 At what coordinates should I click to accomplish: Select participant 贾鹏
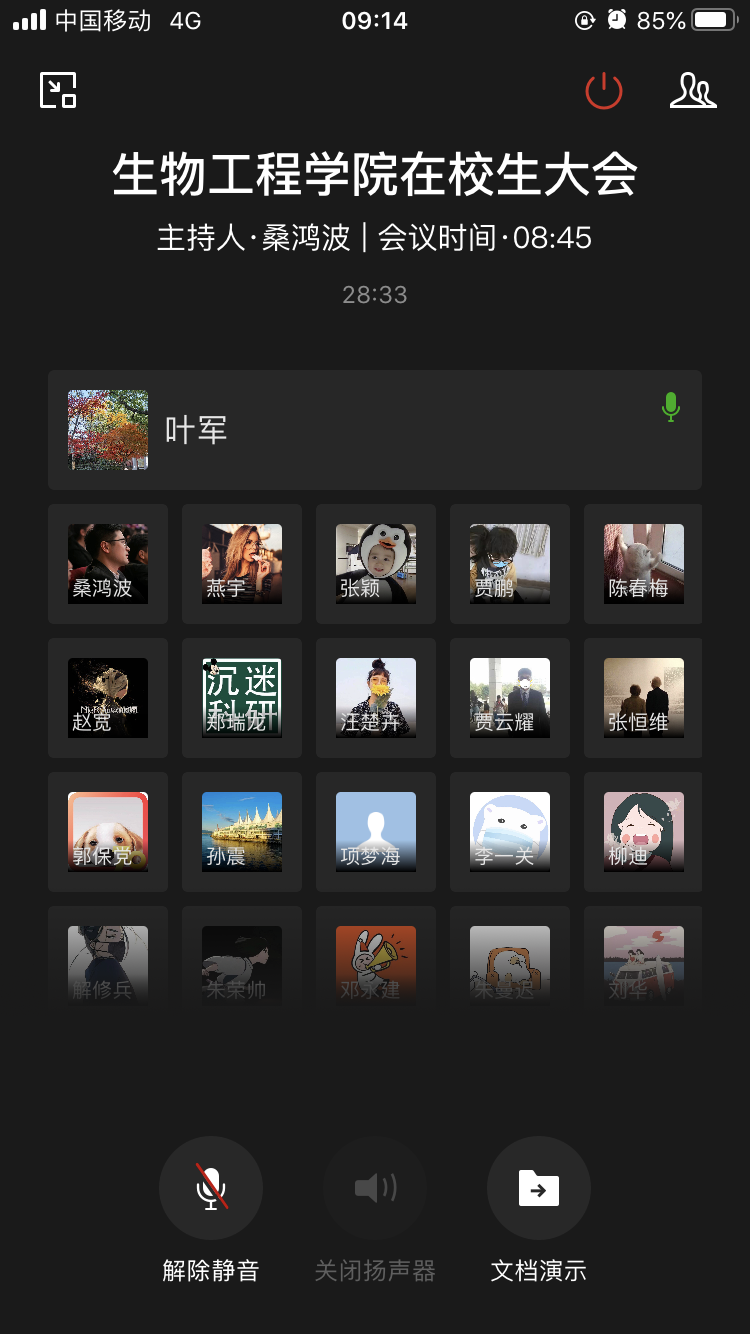tap(510, 564)
